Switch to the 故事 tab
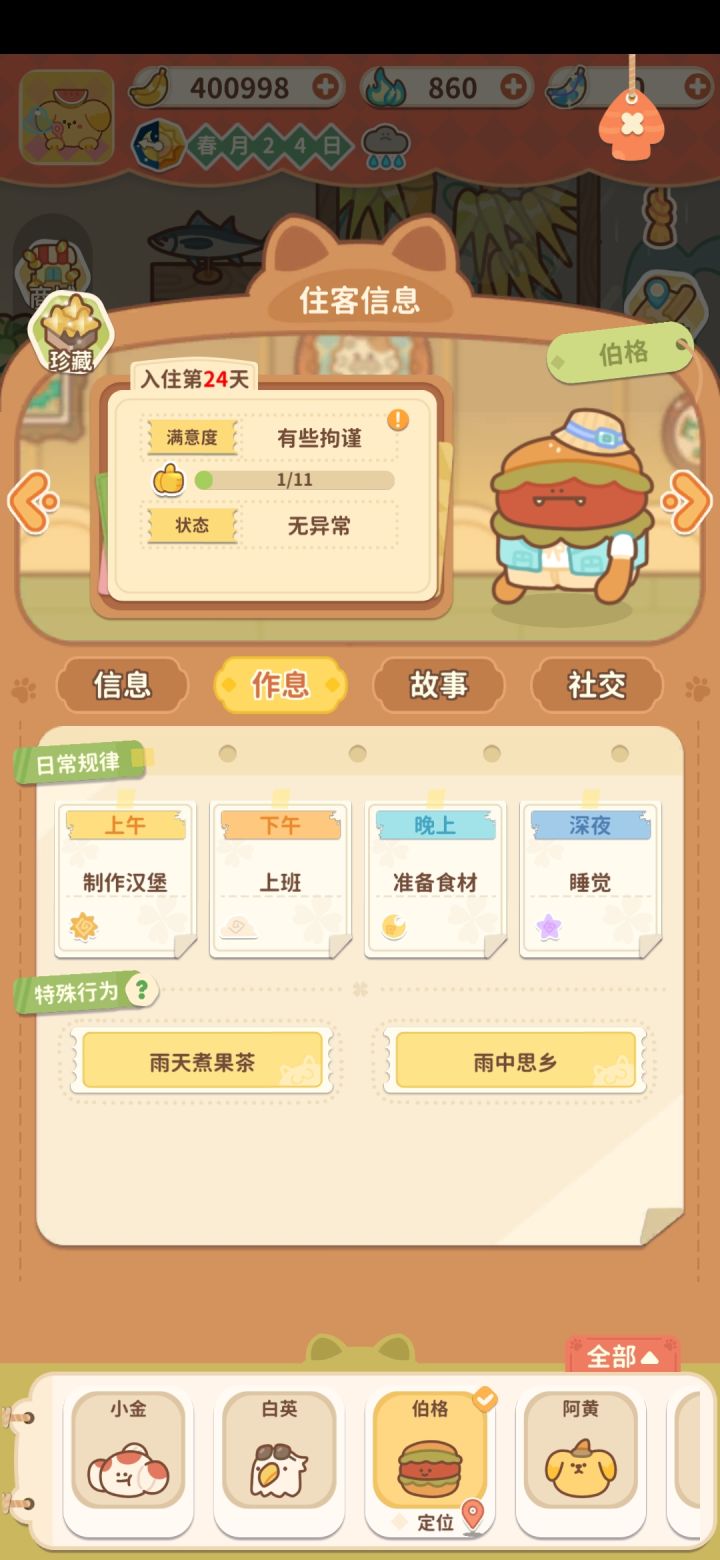 440,686
